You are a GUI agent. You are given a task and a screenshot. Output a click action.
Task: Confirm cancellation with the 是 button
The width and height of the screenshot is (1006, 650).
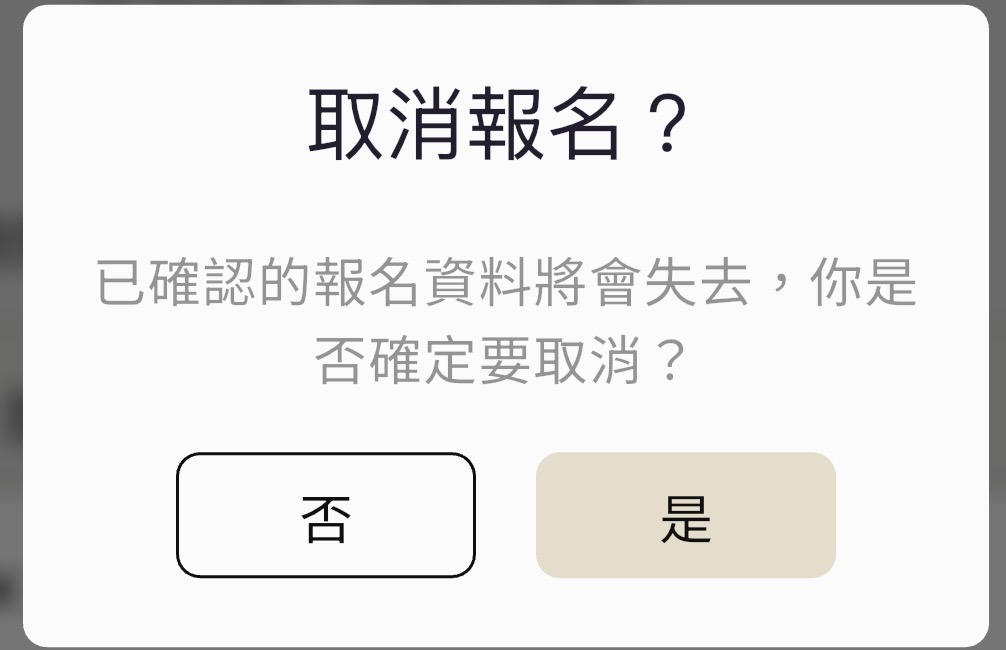coord(685,515)
